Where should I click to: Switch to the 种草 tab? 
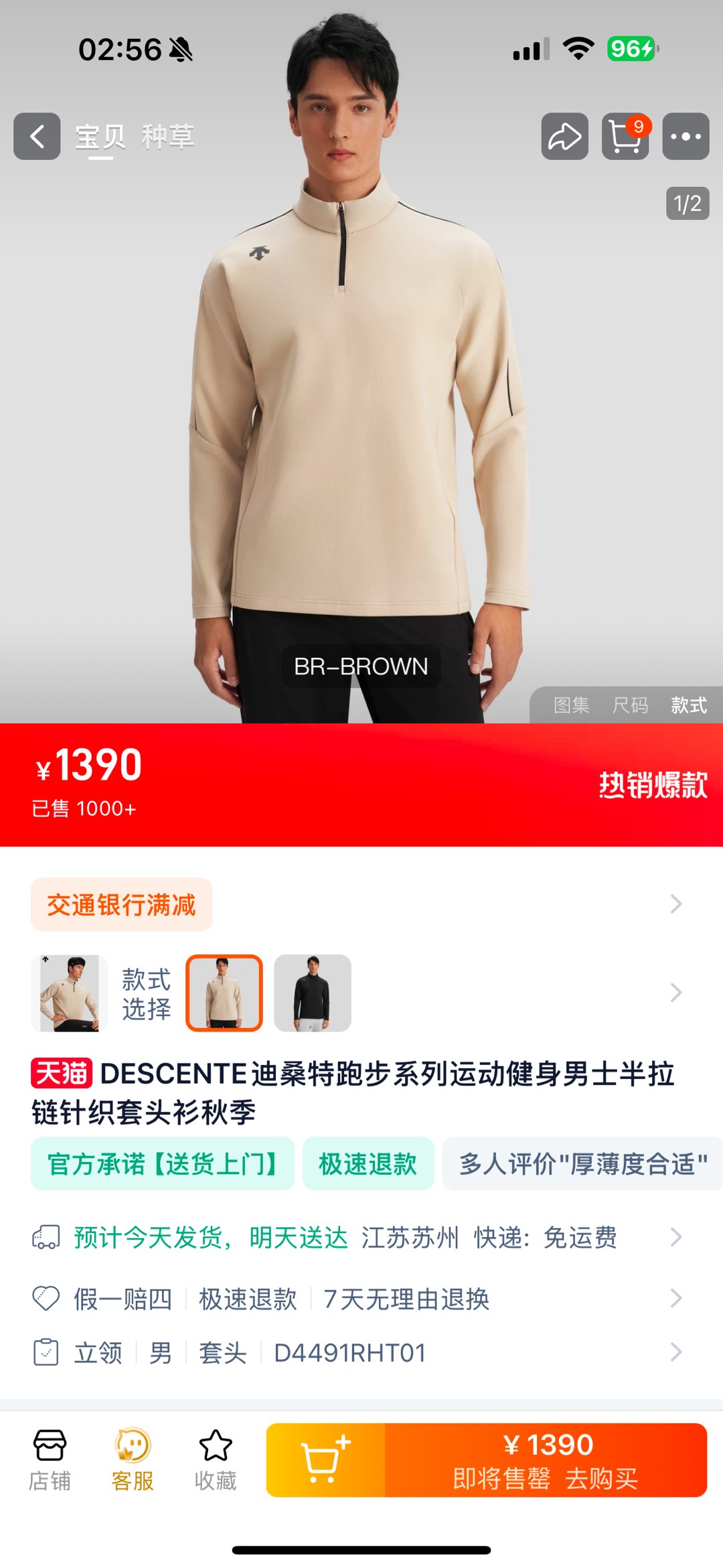click(x=167, y=137)
